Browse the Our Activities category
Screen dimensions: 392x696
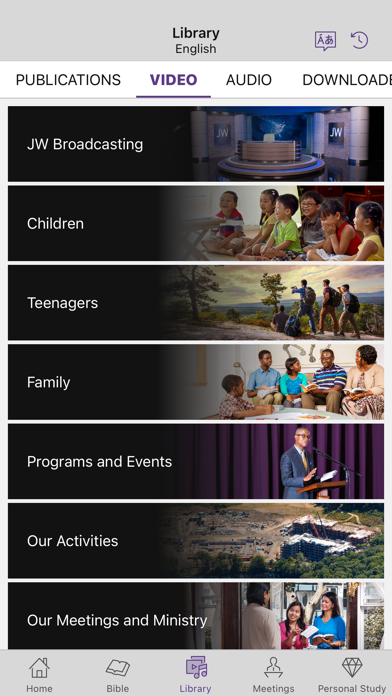[x=196, y=541]
